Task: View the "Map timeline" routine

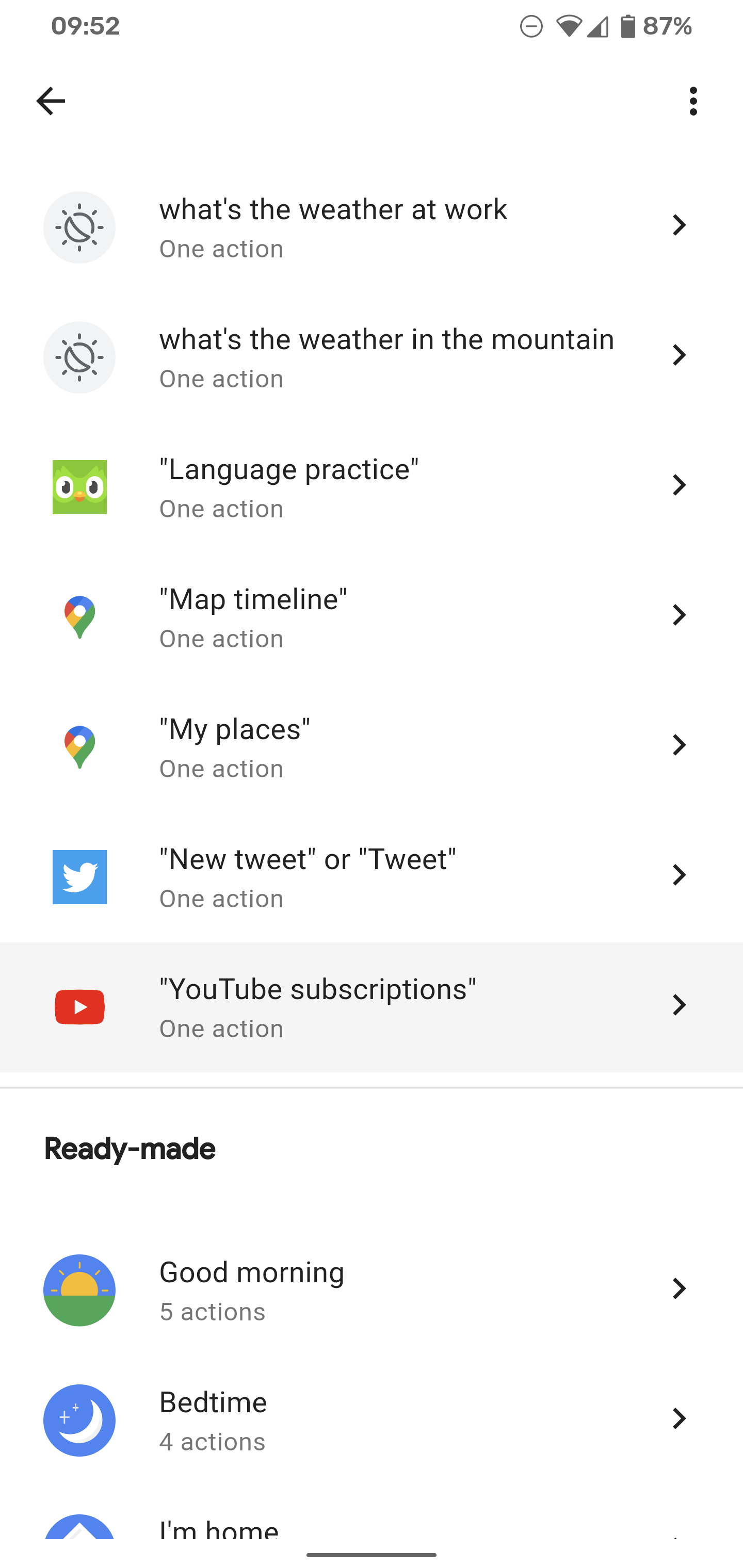Action: pyautogui.click(x=372, y=617)
